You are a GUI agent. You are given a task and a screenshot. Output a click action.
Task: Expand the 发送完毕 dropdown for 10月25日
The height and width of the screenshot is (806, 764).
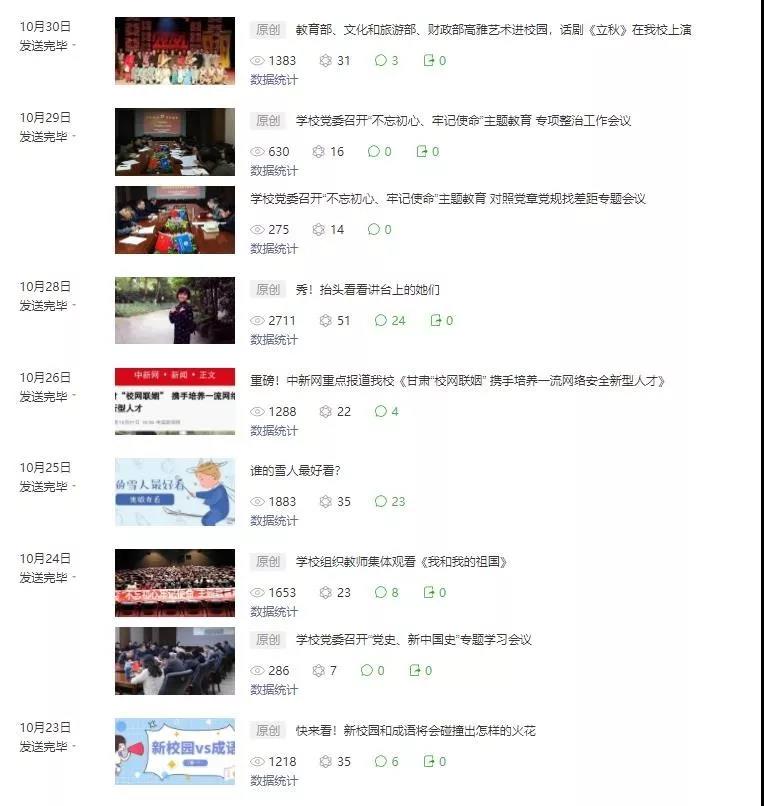50,487
